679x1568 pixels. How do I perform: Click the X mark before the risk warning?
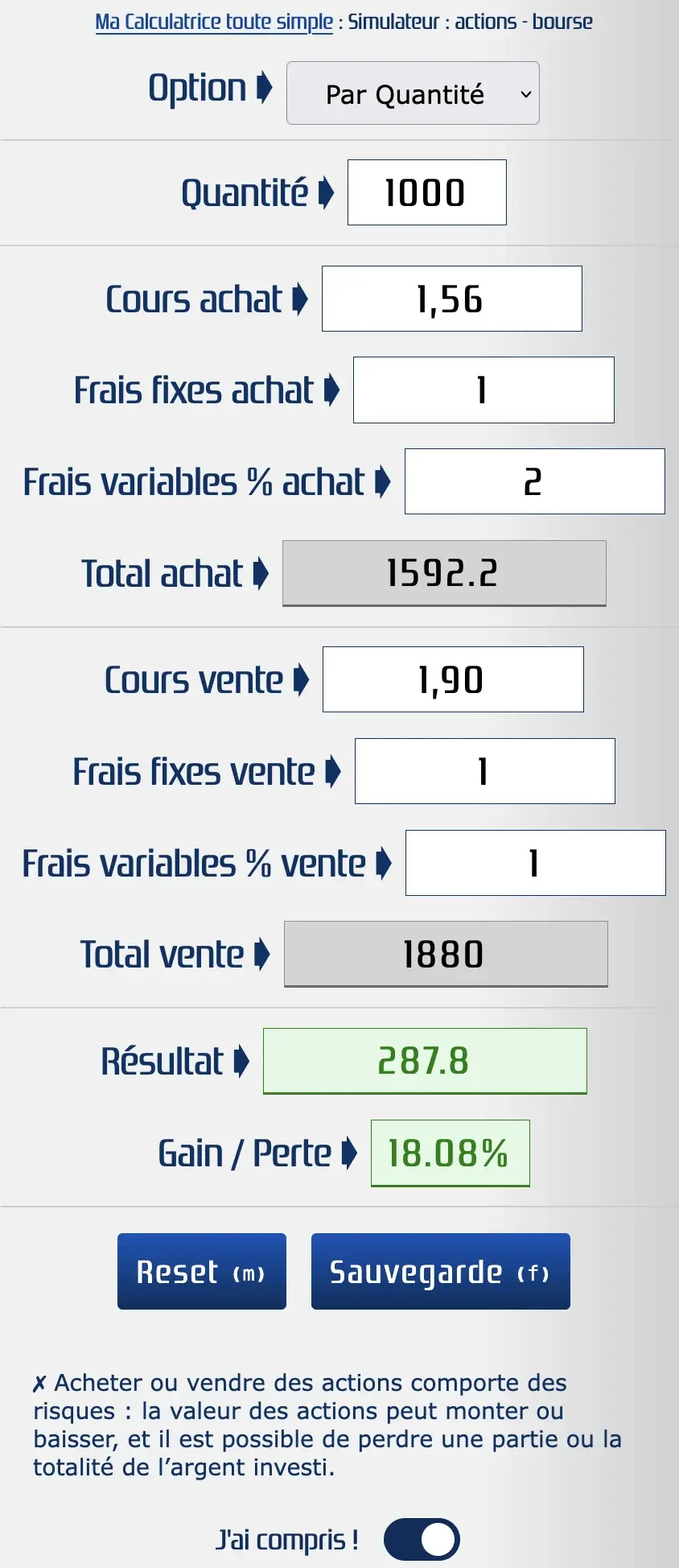[39, 1381]
